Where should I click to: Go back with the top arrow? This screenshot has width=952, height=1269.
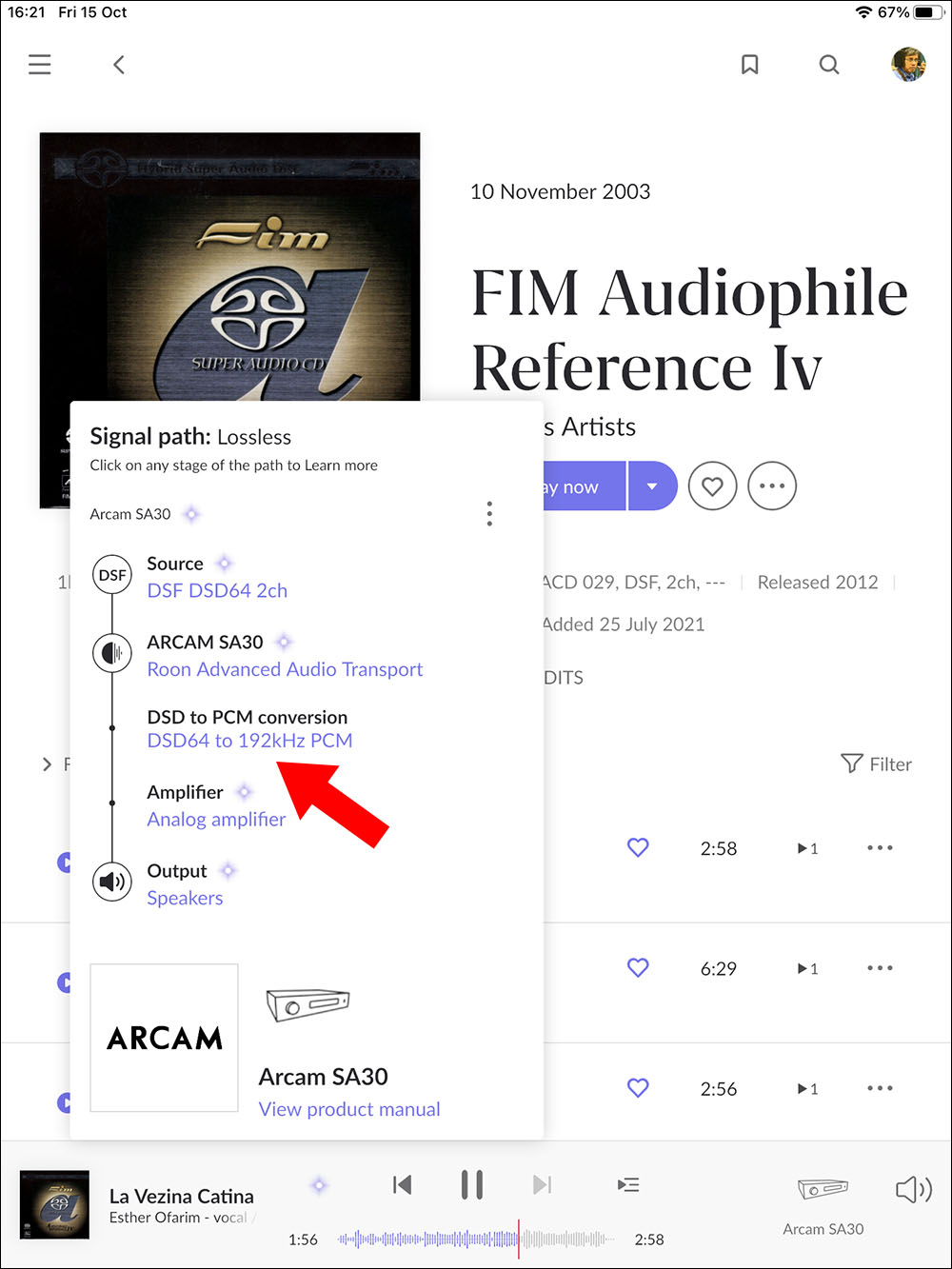point(119,65)
